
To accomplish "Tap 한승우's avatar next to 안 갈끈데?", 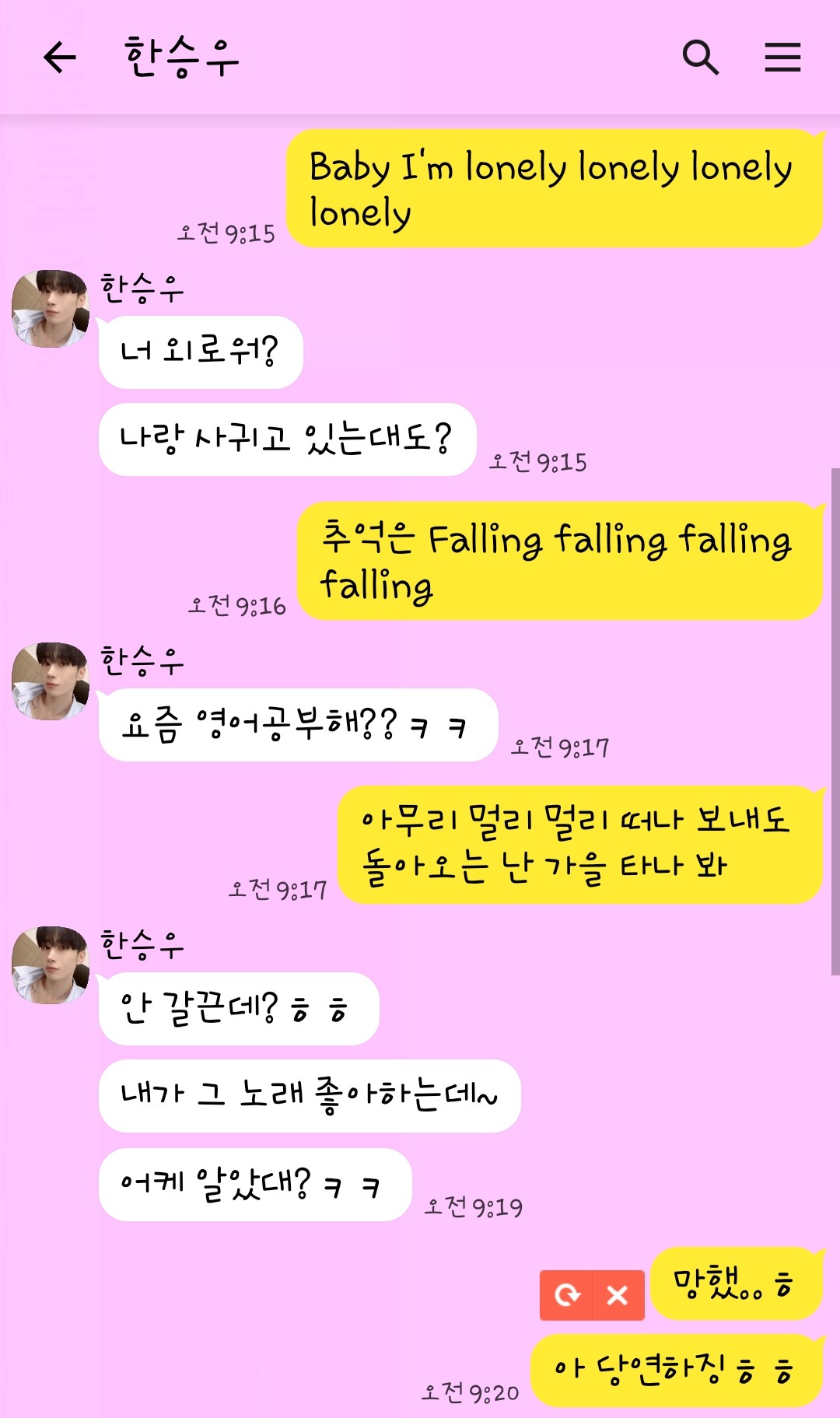I will (51, 965).
